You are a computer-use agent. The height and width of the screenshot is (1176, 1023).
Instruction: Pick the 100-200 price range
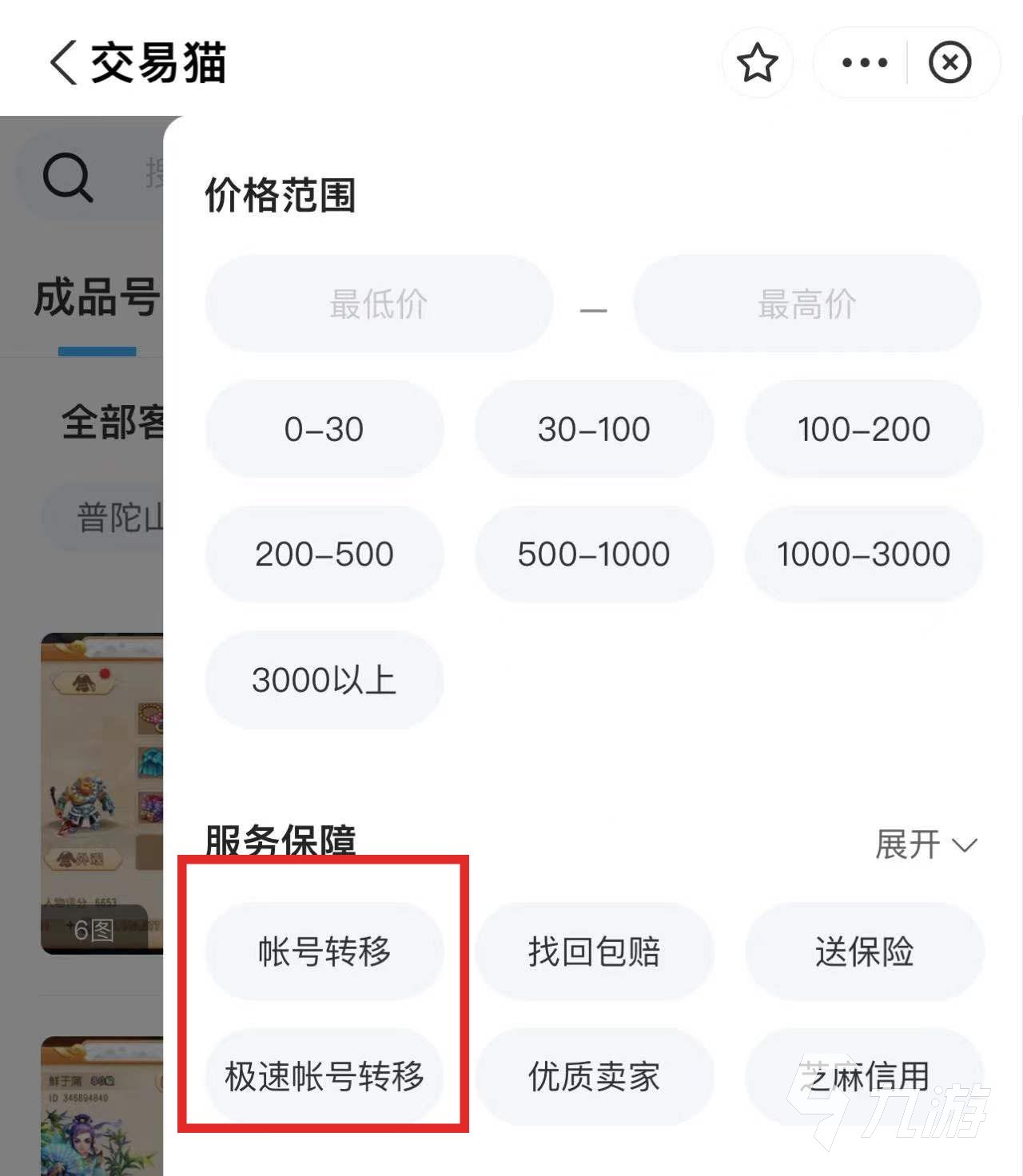click(864, 429)
